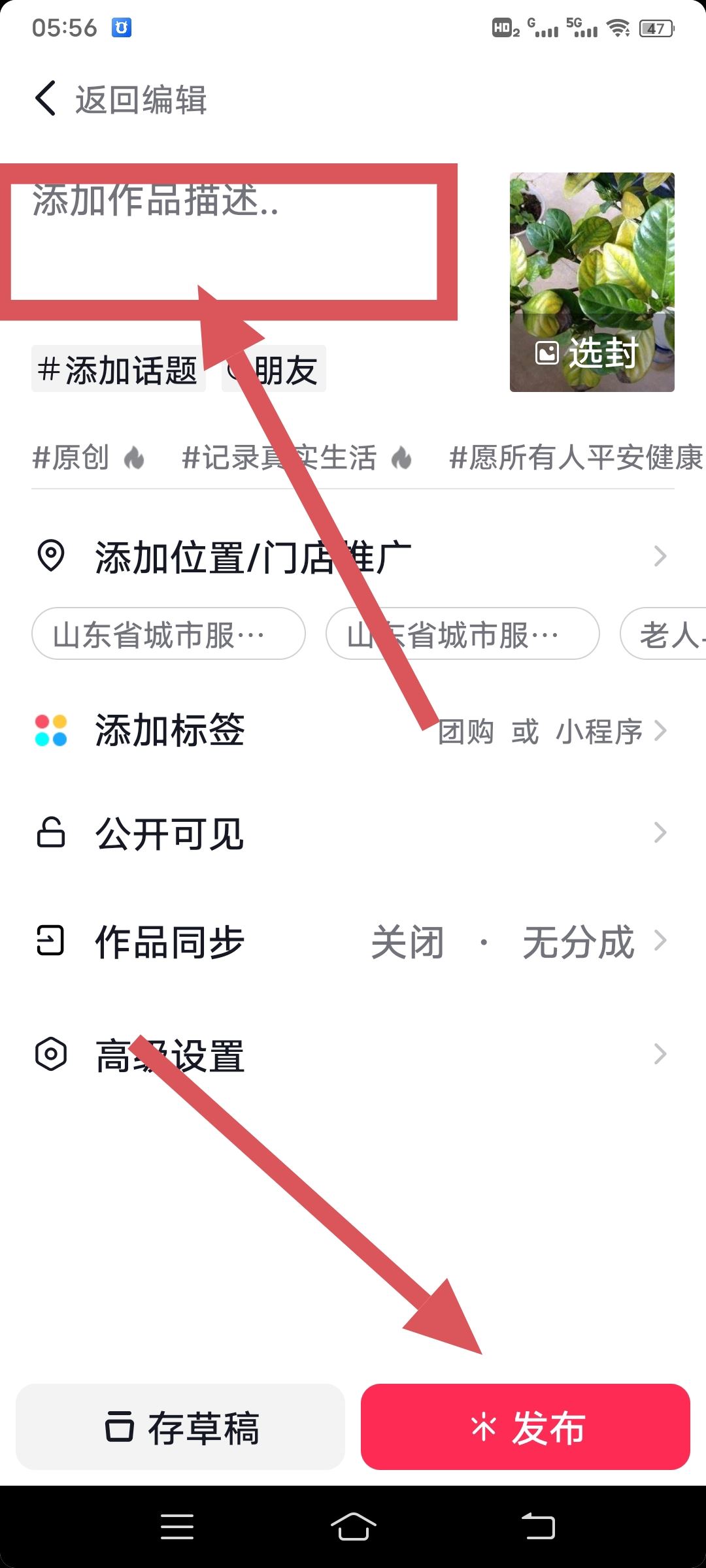
Task: Expand 高级设置 using its chevron
Action: pos(660,1053)
